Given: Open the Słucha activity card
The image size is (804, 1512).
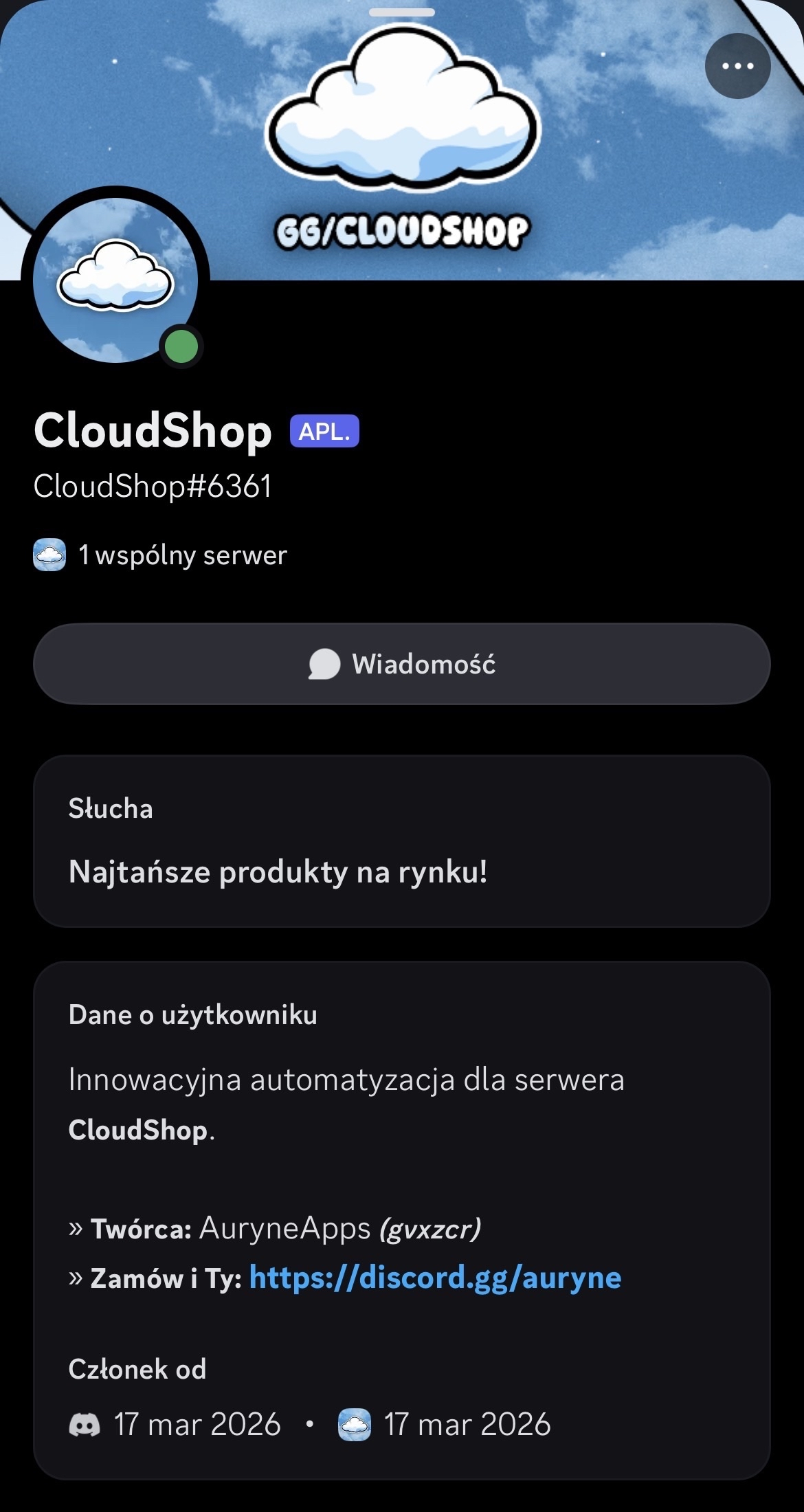Looking at the screenshot, I should pyautogui.click(x=402, y=841).
